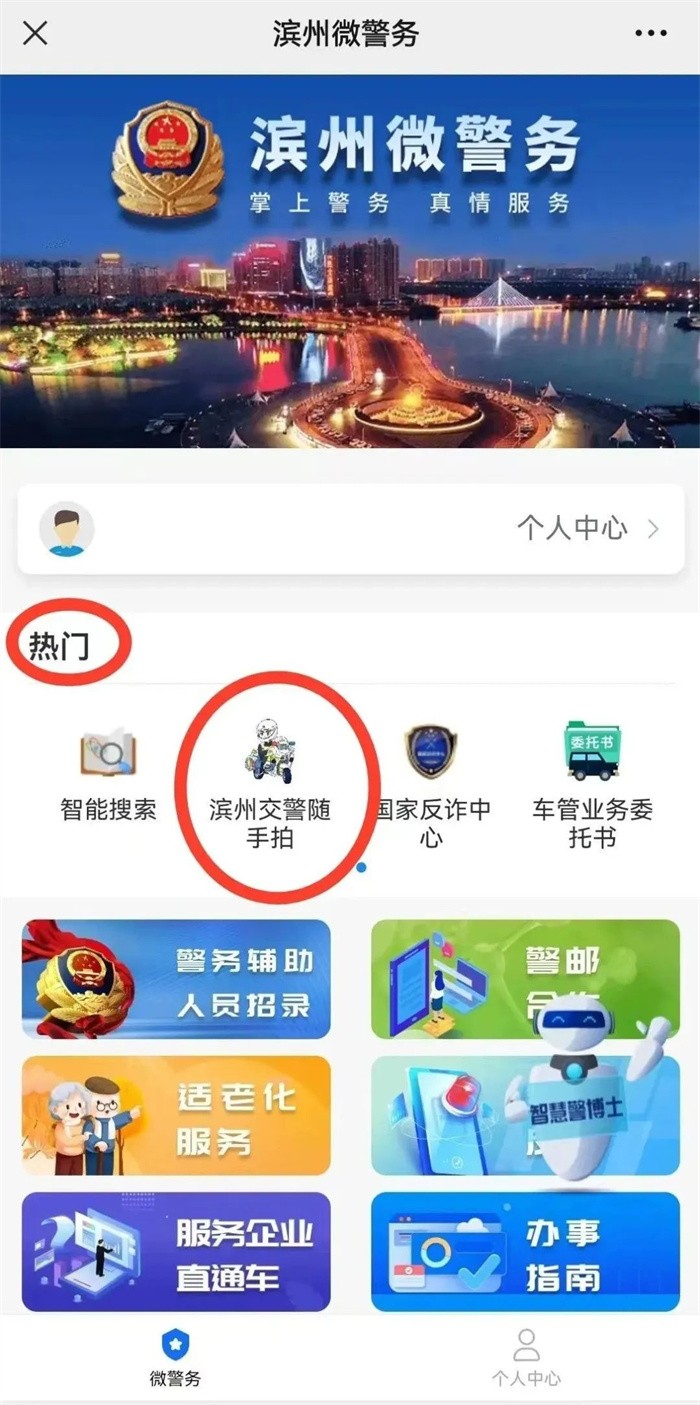This screenshot has height=1405, width=700.
Task: Open the 个人中心 row with avatar
Action: 349,529
